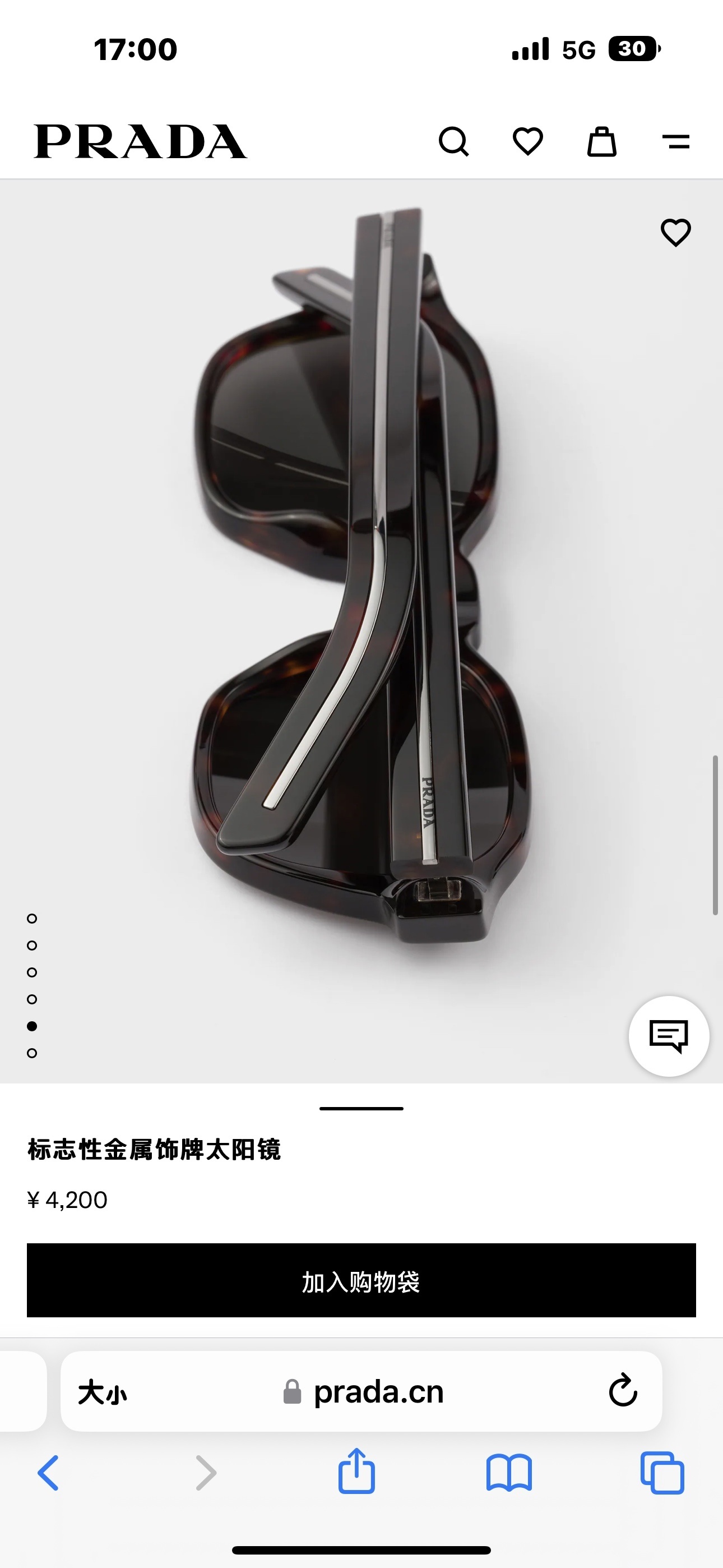Open the live chat bubble
Image resolution: width=723 pixels, height=1568 pixels.
(668, 1036)
